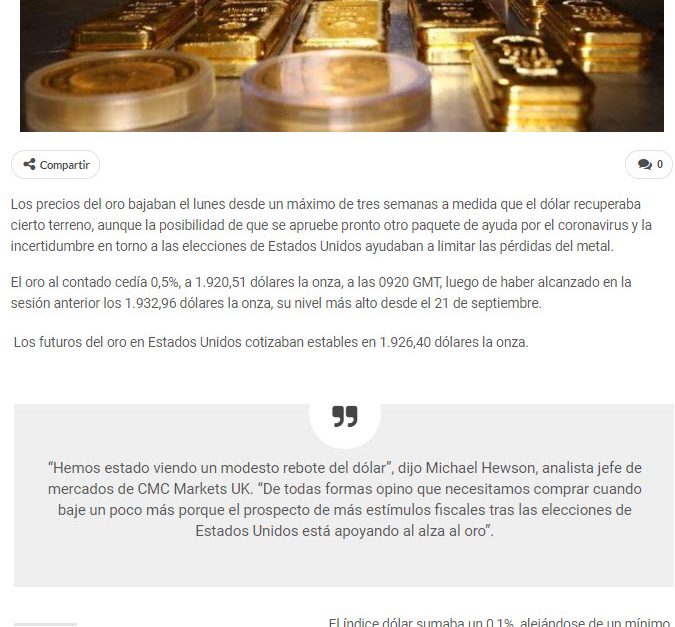The height and width of the screenshot is (627, 675).
Task: Open the comments counter button
Action: (x=648, y=165)
